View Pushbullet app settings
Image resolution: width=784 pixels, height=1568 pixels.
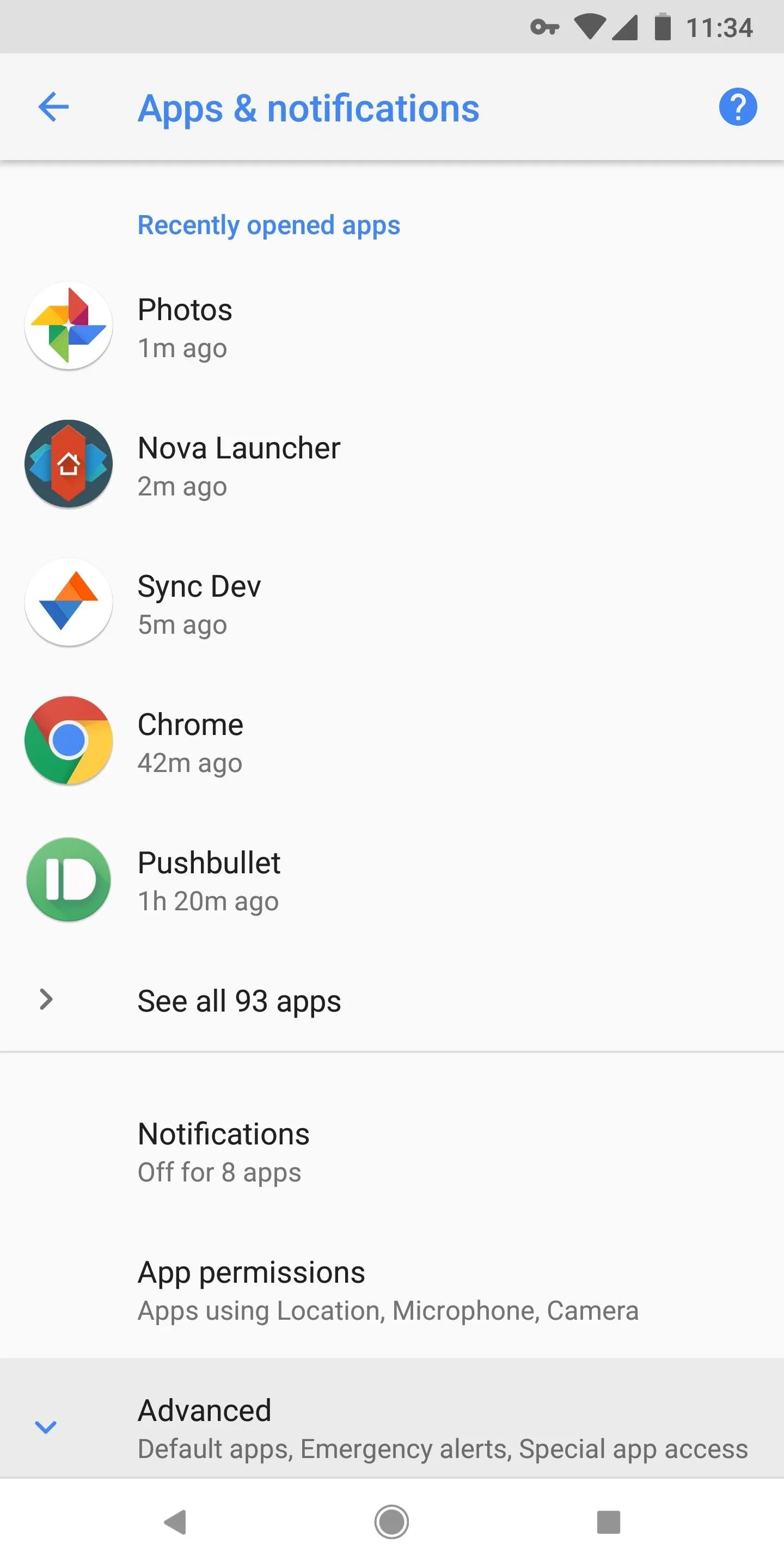coord(392,879)
